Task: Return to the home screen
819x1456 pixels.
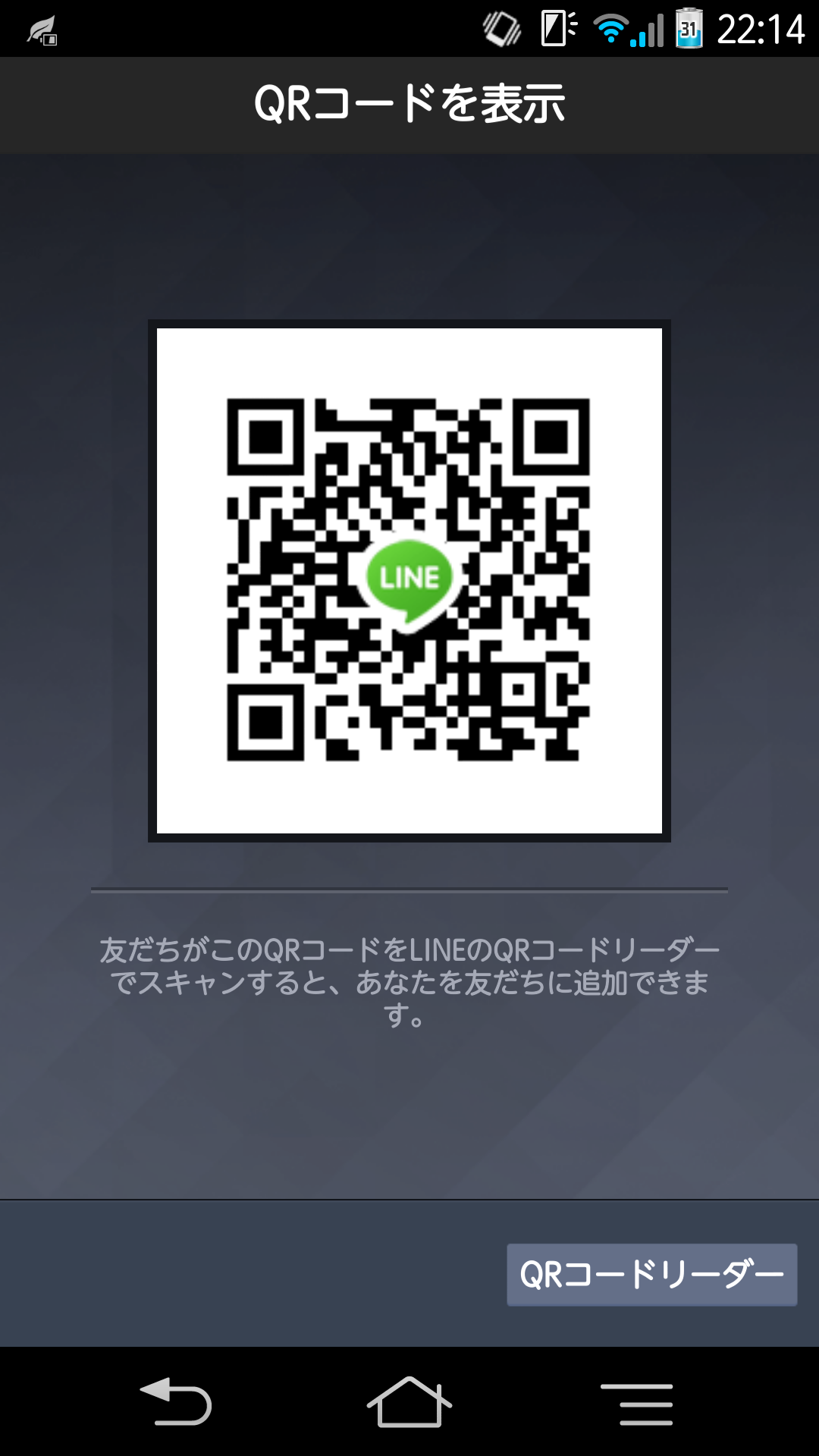Action: [409, 1402]
